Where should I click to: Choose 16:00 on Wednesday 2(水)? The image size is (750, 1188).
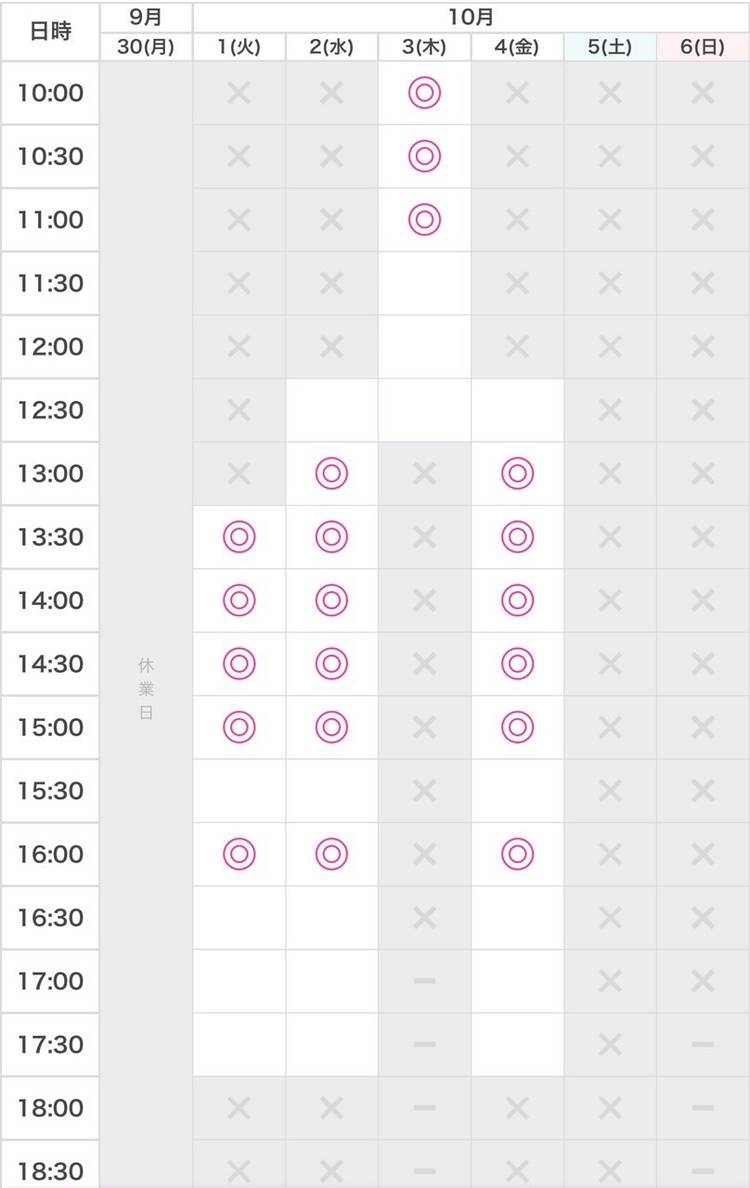331,854
